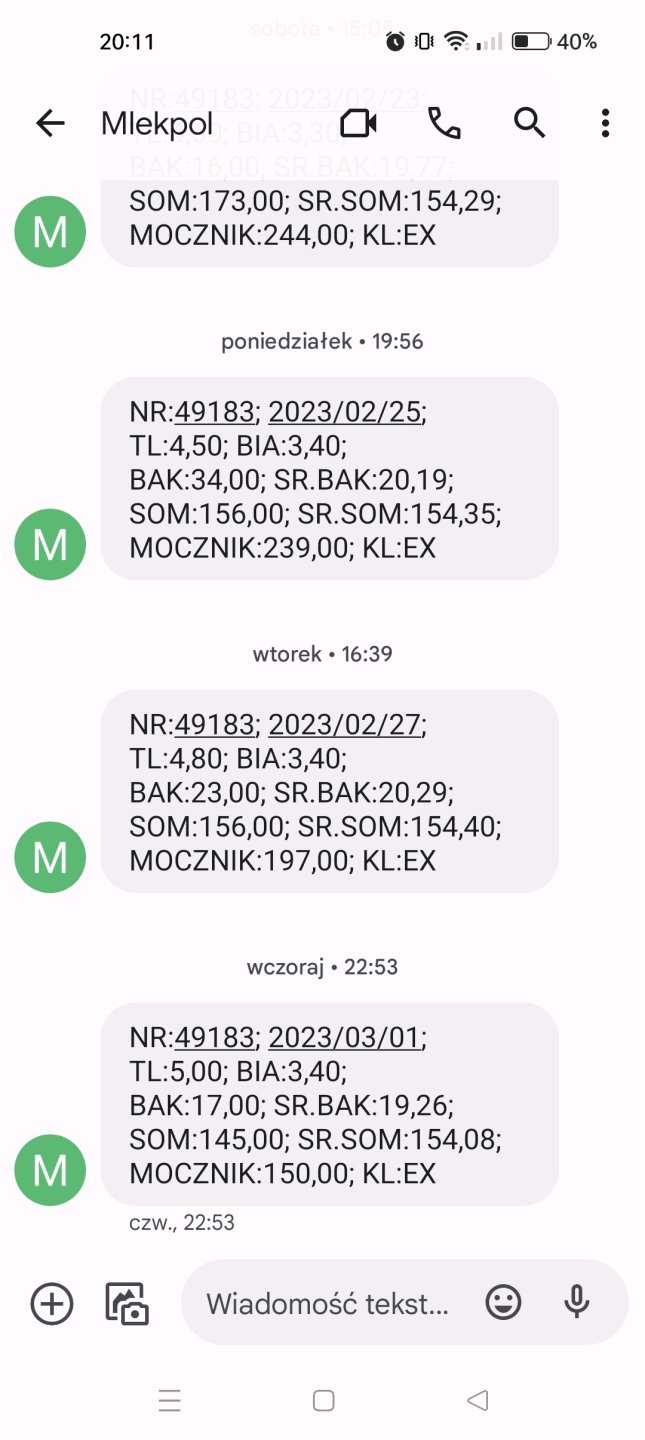Open the 2023/02/27 date link
The height and width of the screenshot is (1440, 645).
click(346, 725)
